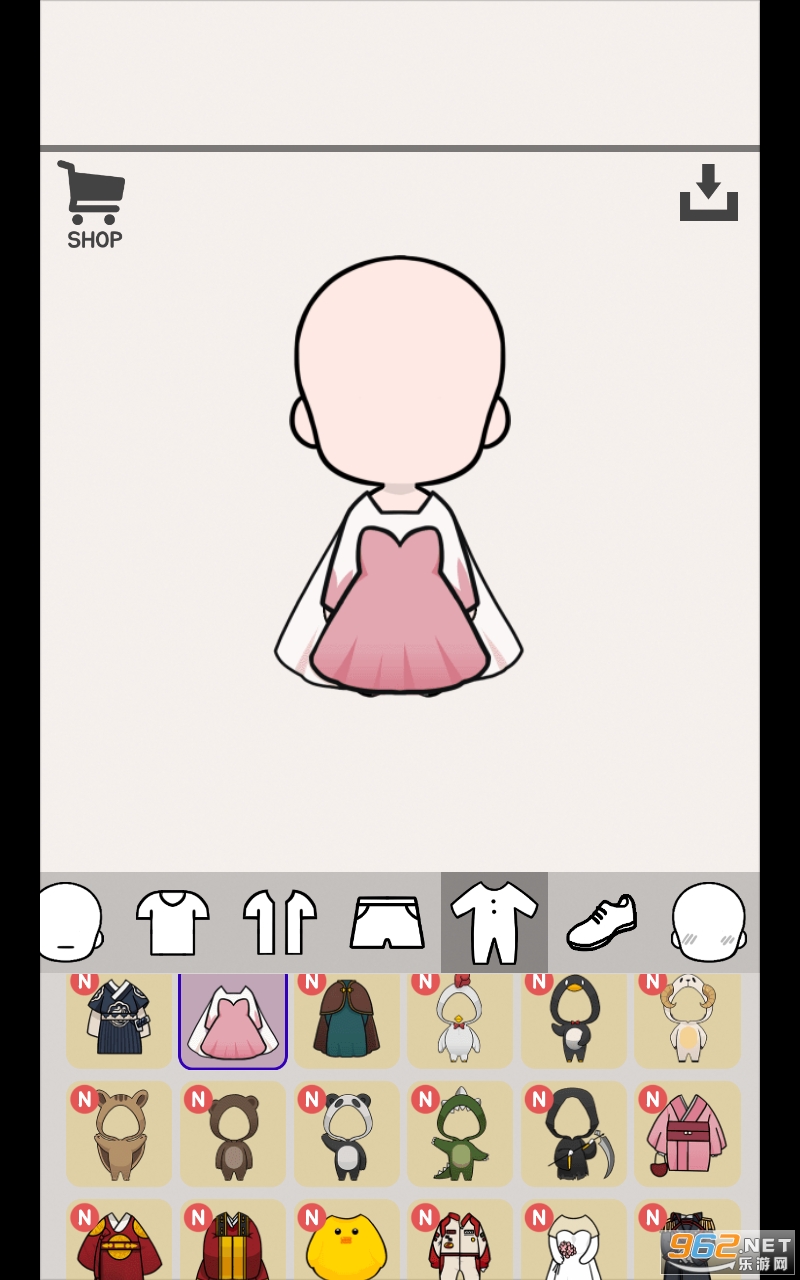This screenshot has width=800, height=1280.
Task: Choose the grim reaper outfit
Action: point(574,1135)
